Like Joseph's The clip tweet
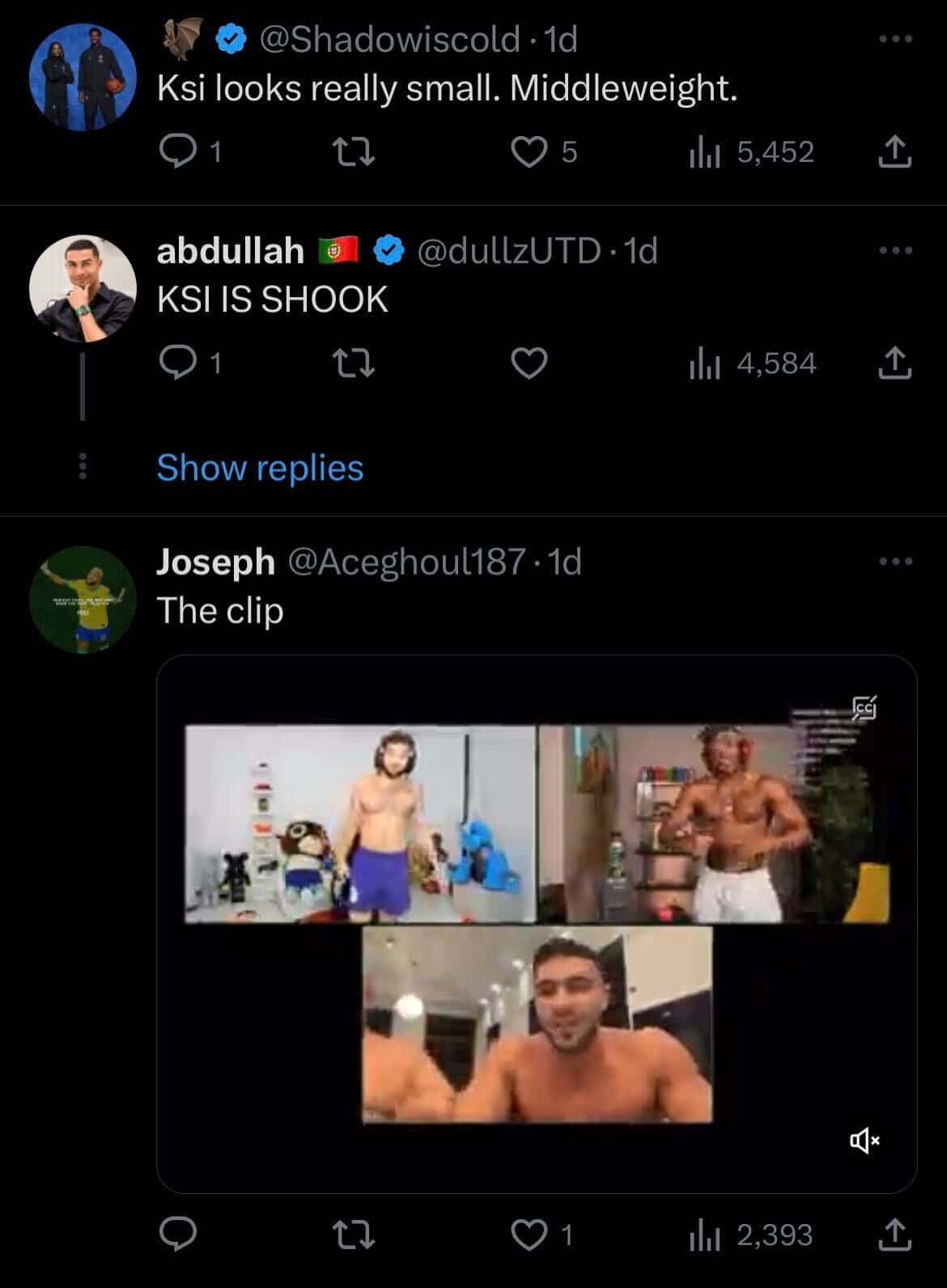The image size is (947, 1288). pos(530,1235)
